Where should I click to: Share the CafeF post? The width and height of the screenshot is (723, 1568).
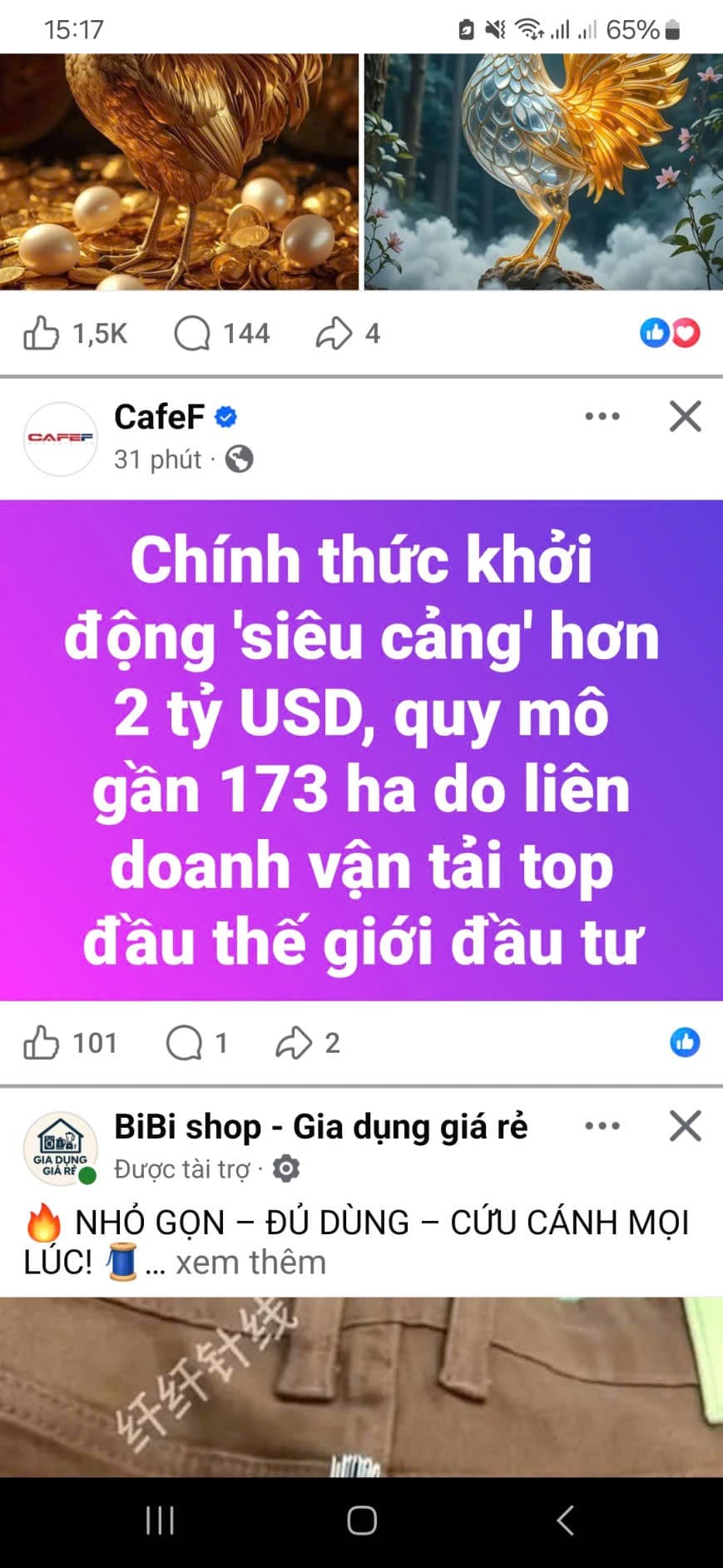pos(294,1043)
